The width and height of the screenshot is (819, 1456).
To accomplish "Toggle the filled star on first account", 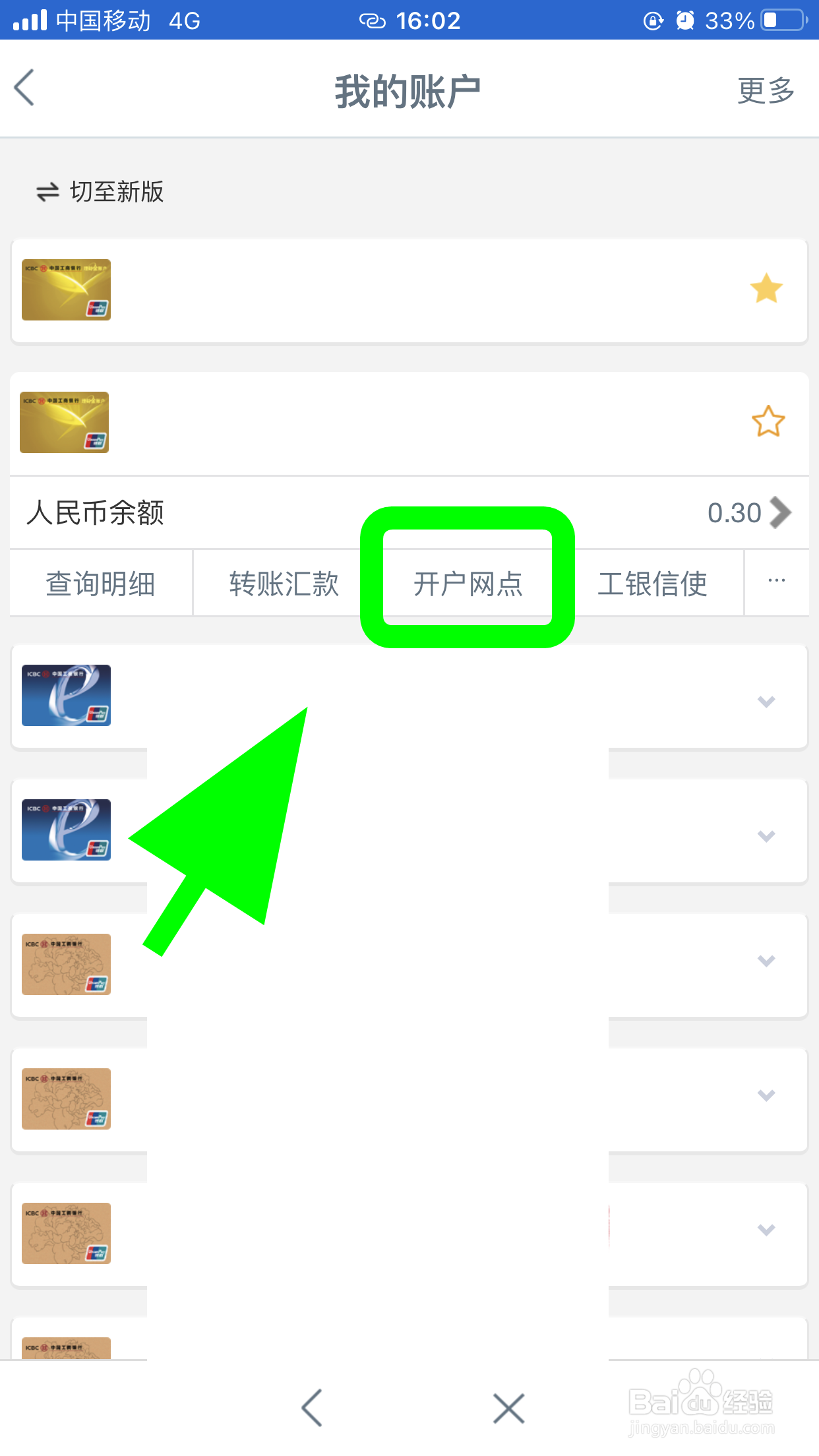I will coord(766,288).
